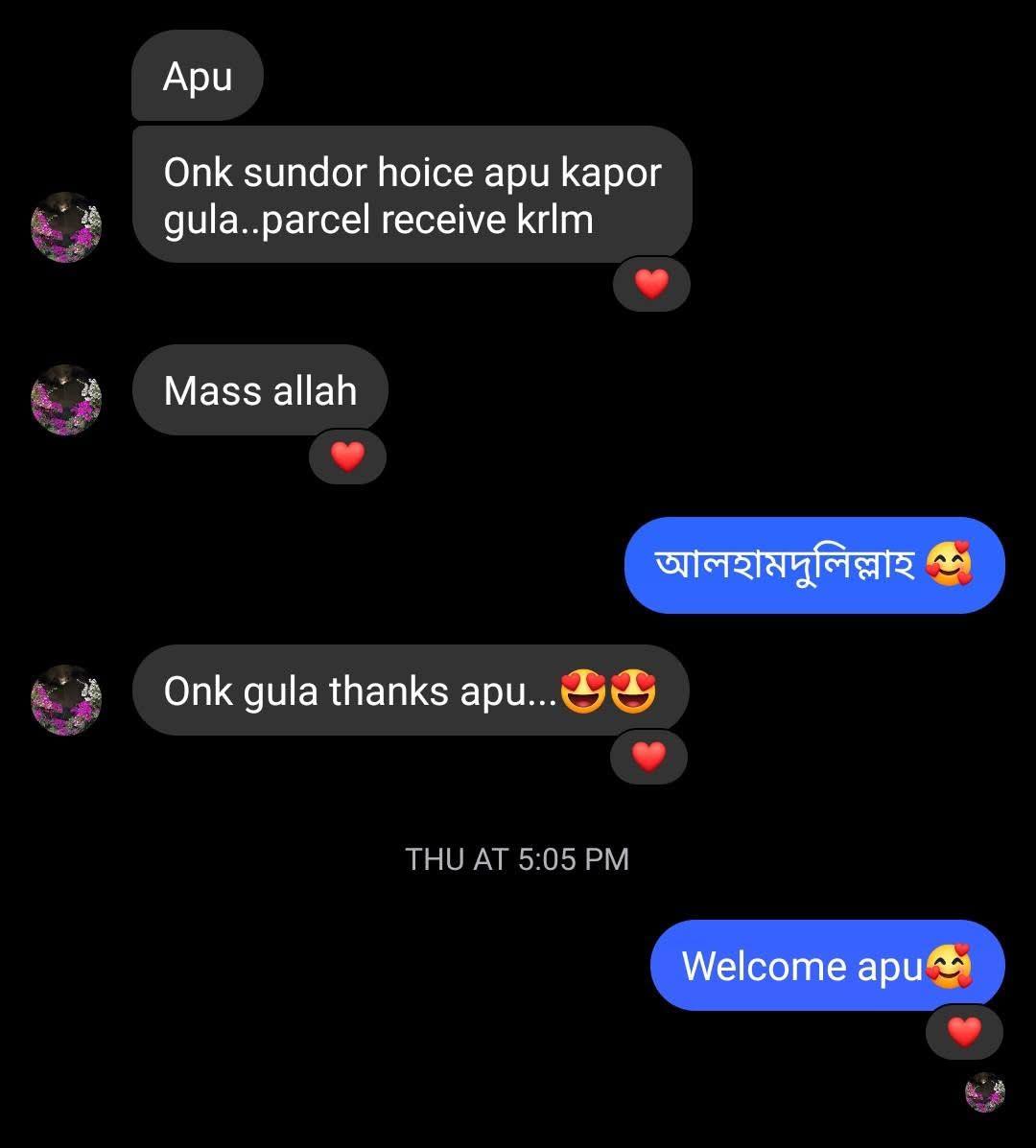The image size is (1036, 1148).
Task: Open sender's profile picture beside the parcel message
Action: click(66, 227)
